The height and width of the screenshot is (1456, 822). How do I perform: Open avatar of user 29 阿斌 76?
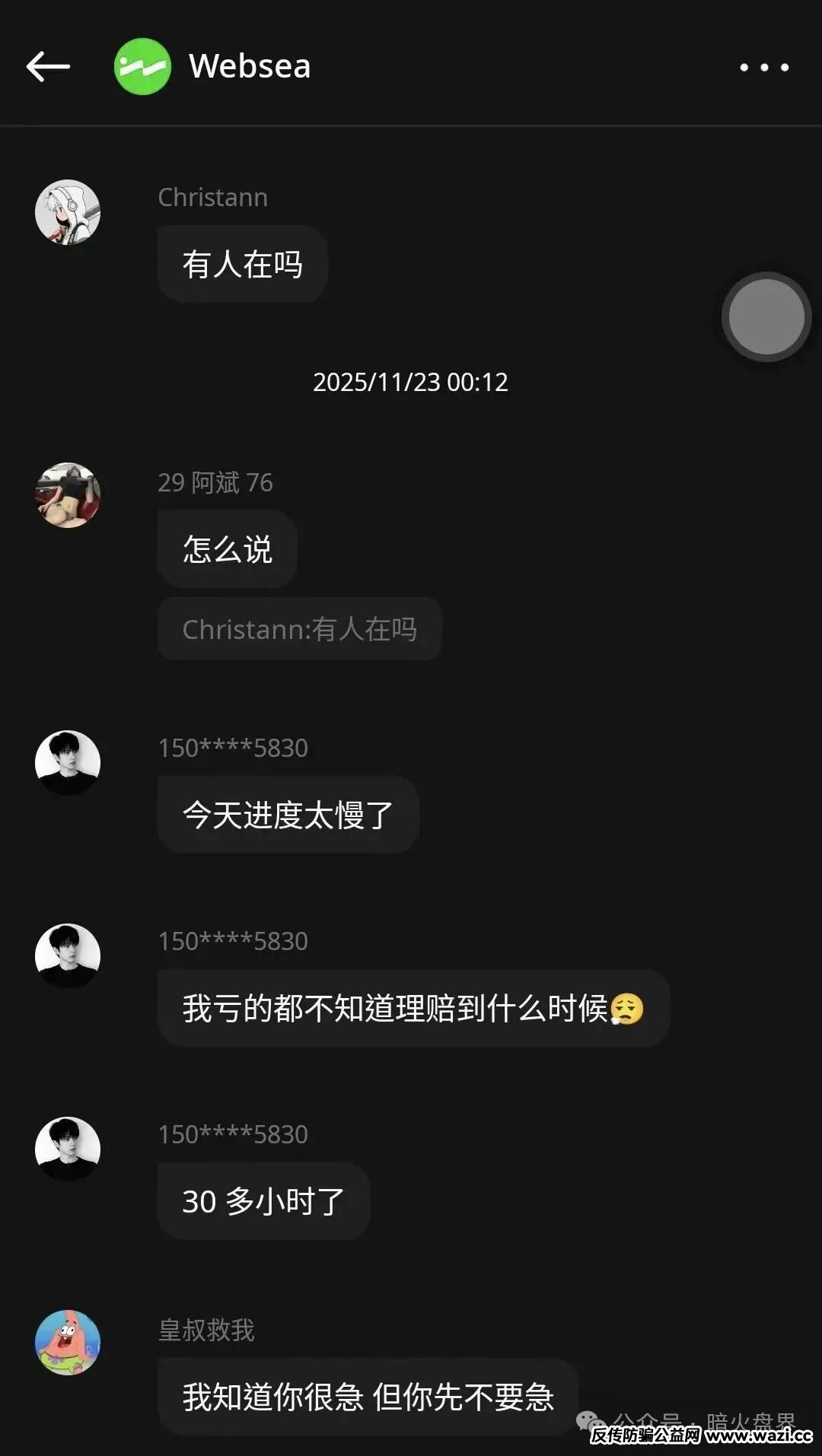click(68, 494)
